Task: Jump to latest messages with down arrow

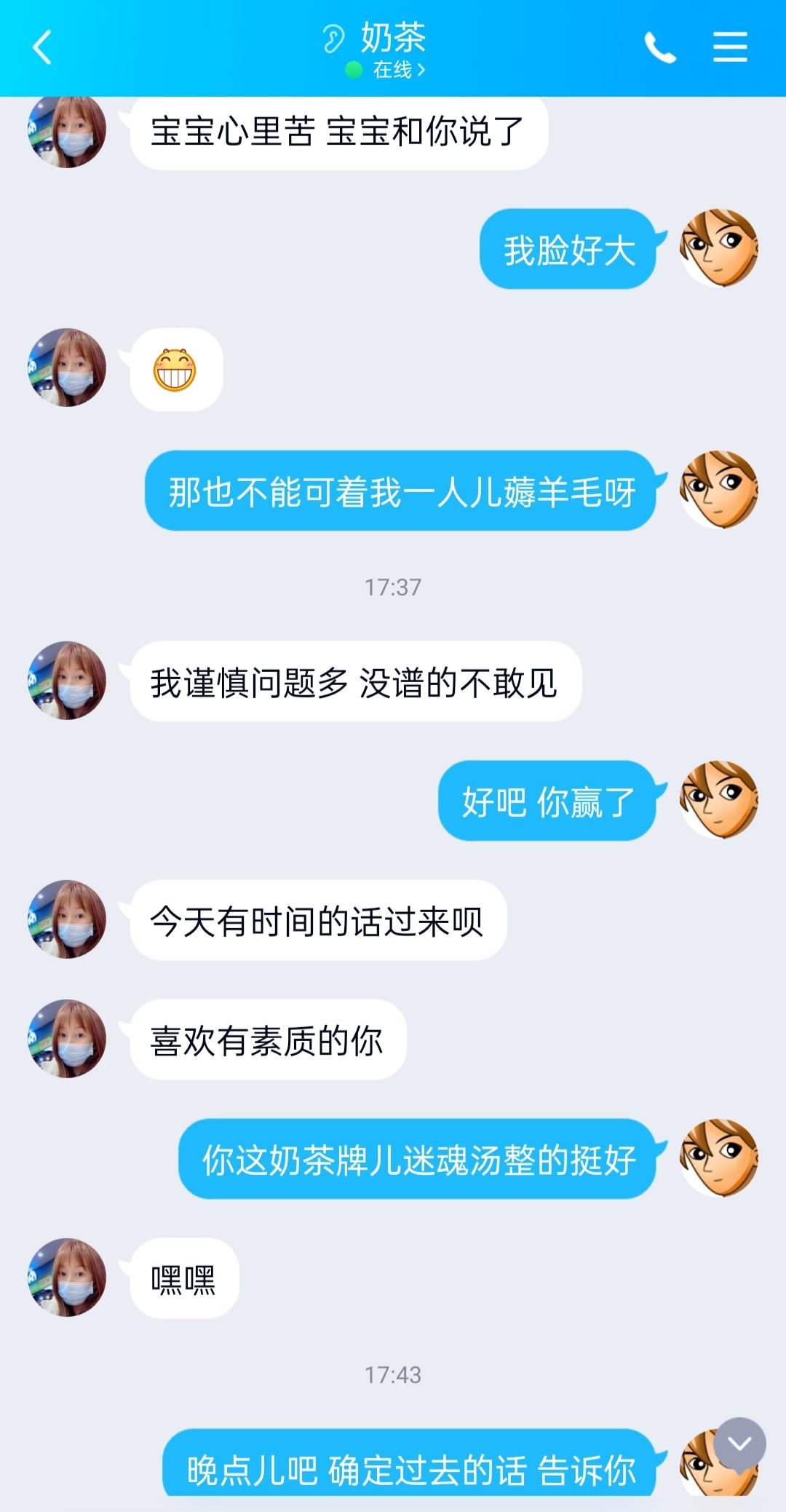Action: tap(739, 1444)
